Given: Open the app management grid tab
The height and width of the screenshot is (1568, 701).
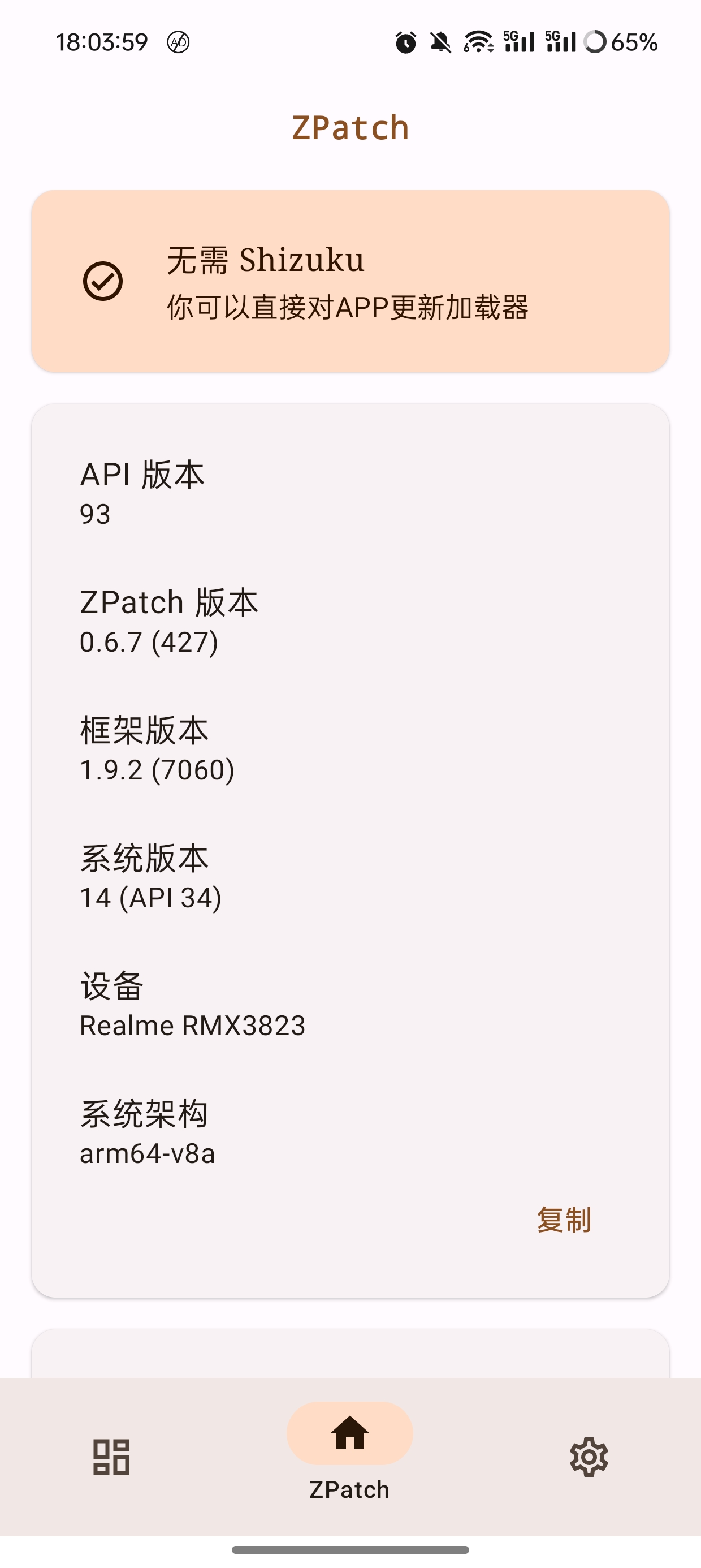Looking at the screenshot, I should tap(111, 1457).
